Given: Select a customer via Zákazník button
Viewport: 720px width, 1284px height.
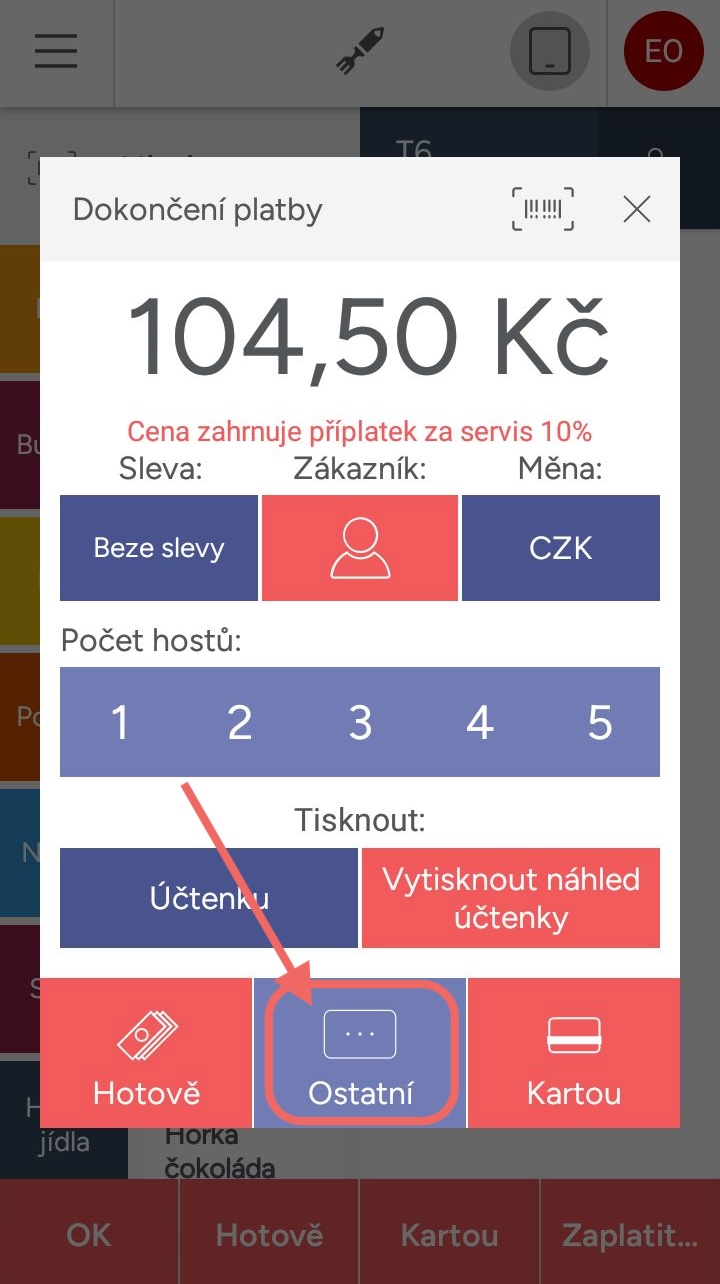Looking at the screenshot, I should click(360, 548).
